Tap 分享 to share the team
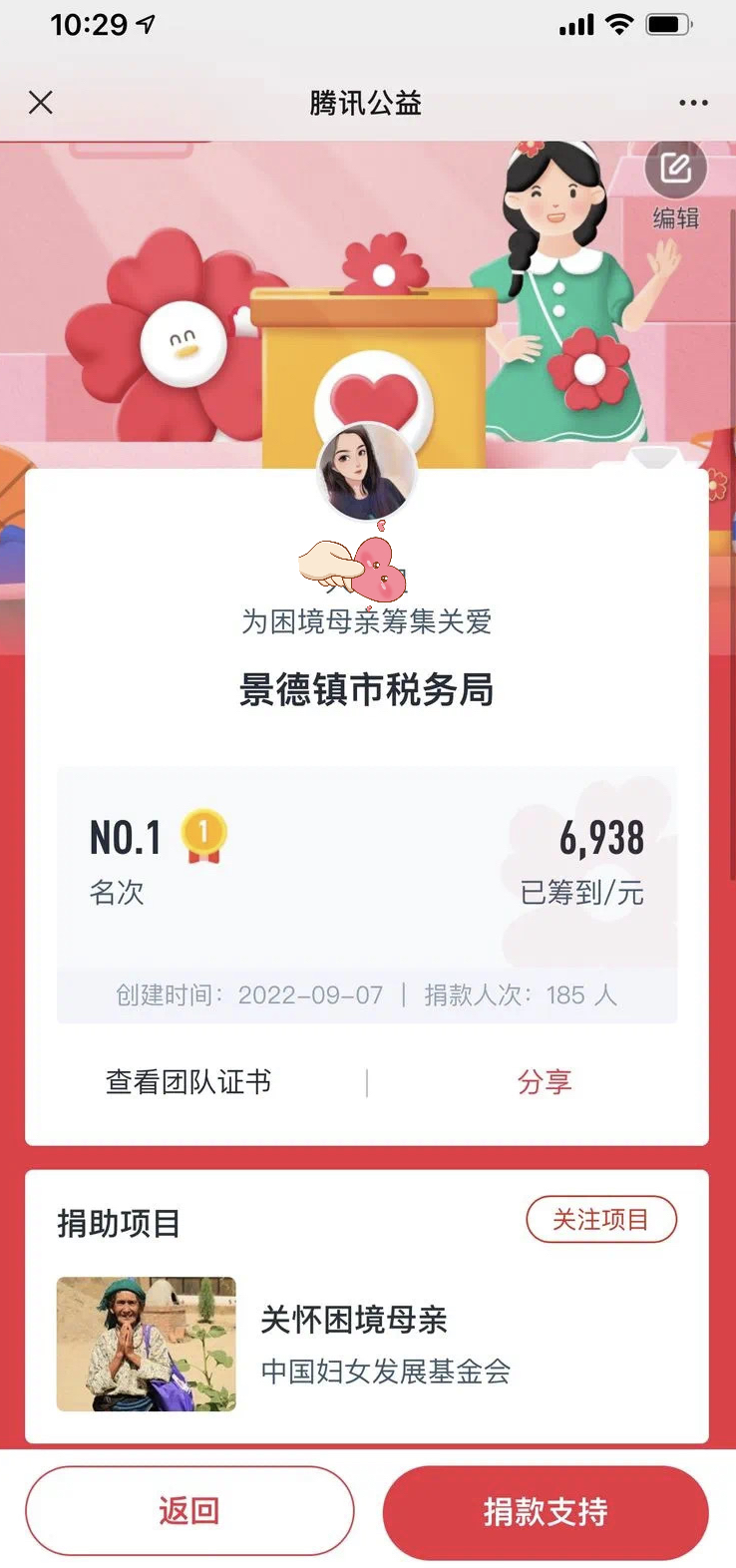Image resolution: width=736 pixels, height=1568 pixels. point(544,1082)
